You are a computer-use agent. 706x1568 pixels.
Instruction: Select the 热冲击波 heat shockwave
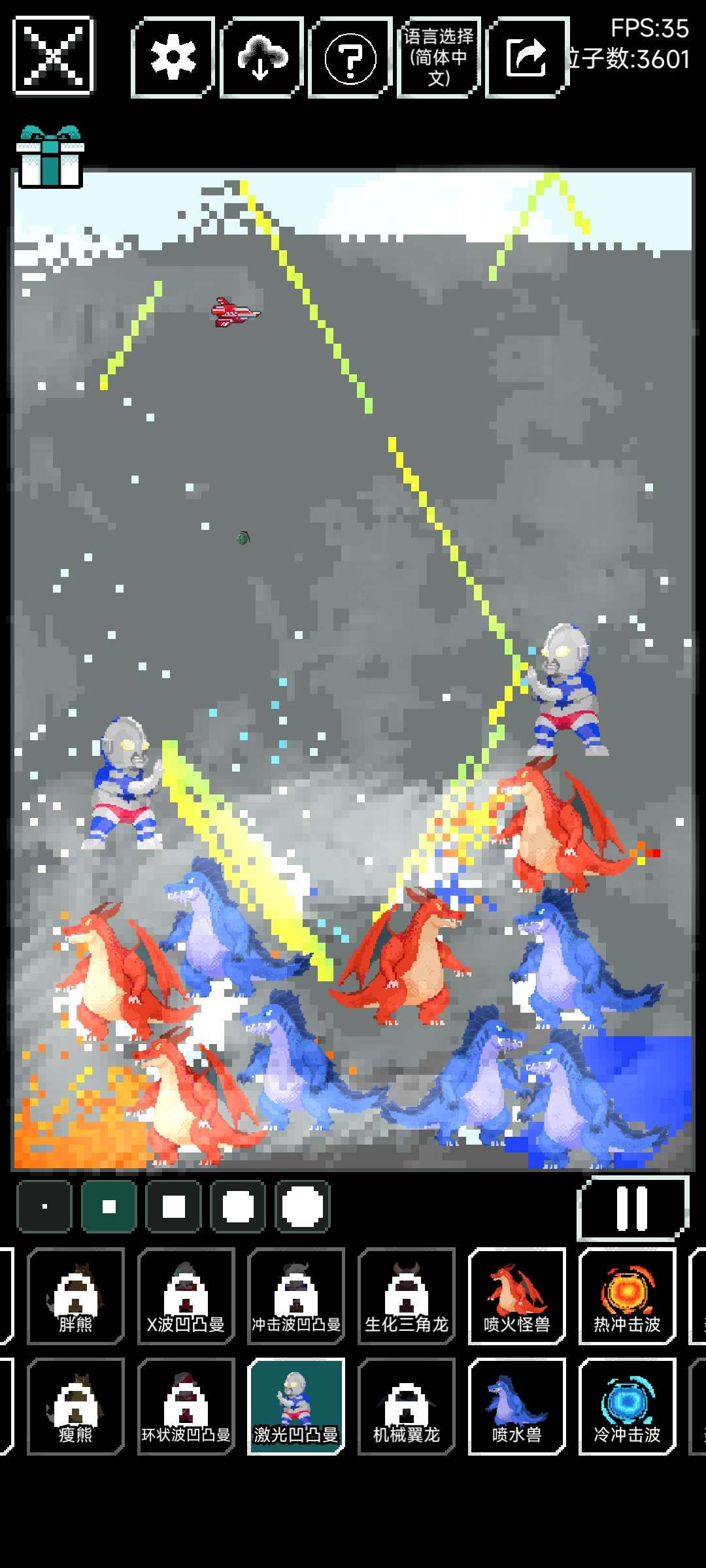[x=627, y=1296]
